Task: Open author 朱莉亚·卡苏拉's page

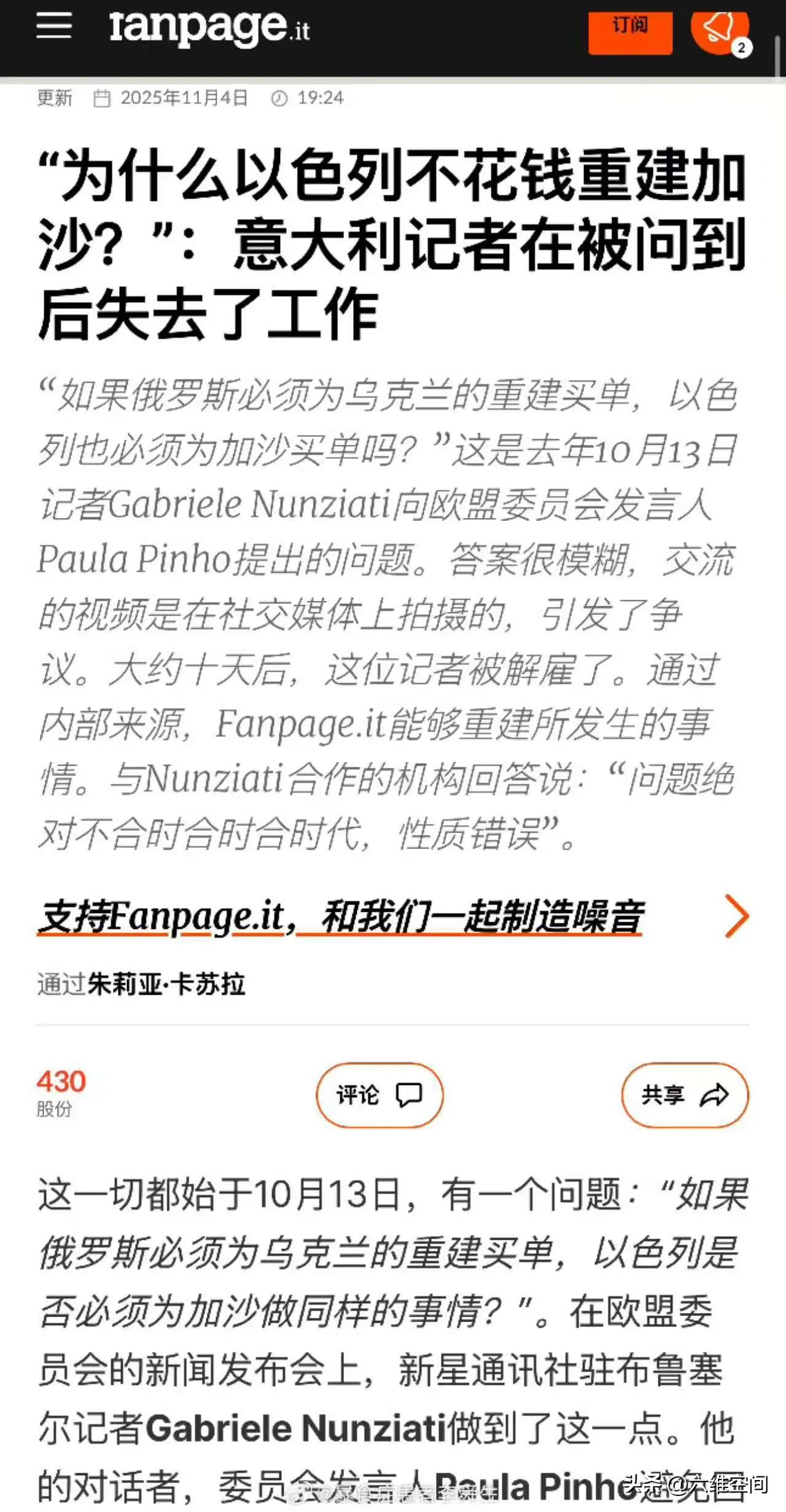Action: coord(166,984)
